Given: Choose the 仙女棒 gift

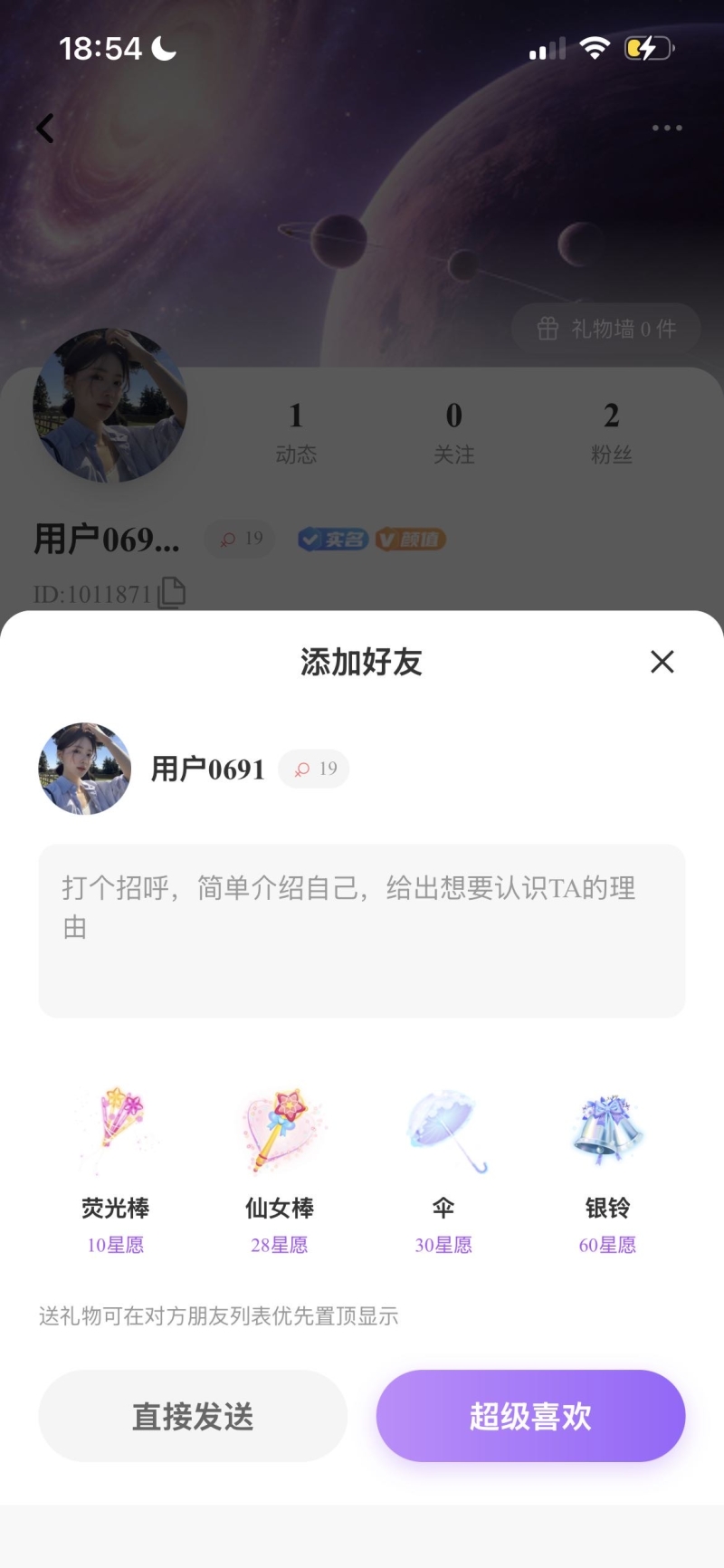Looking at the screenshot, I should [x=280, y=1168].
